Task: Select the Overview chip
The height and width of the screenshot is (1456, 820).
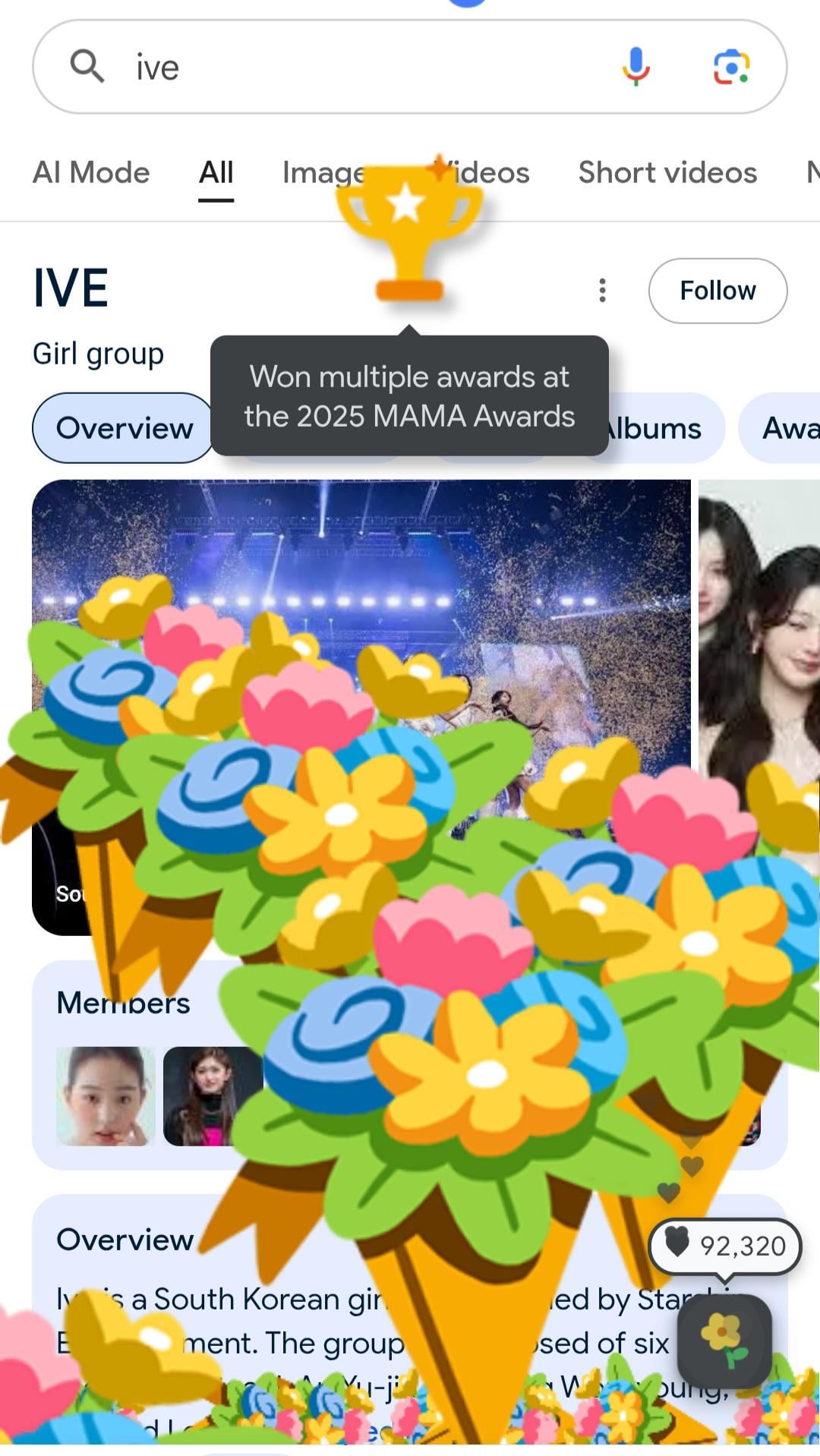Action: pos(124,428)
